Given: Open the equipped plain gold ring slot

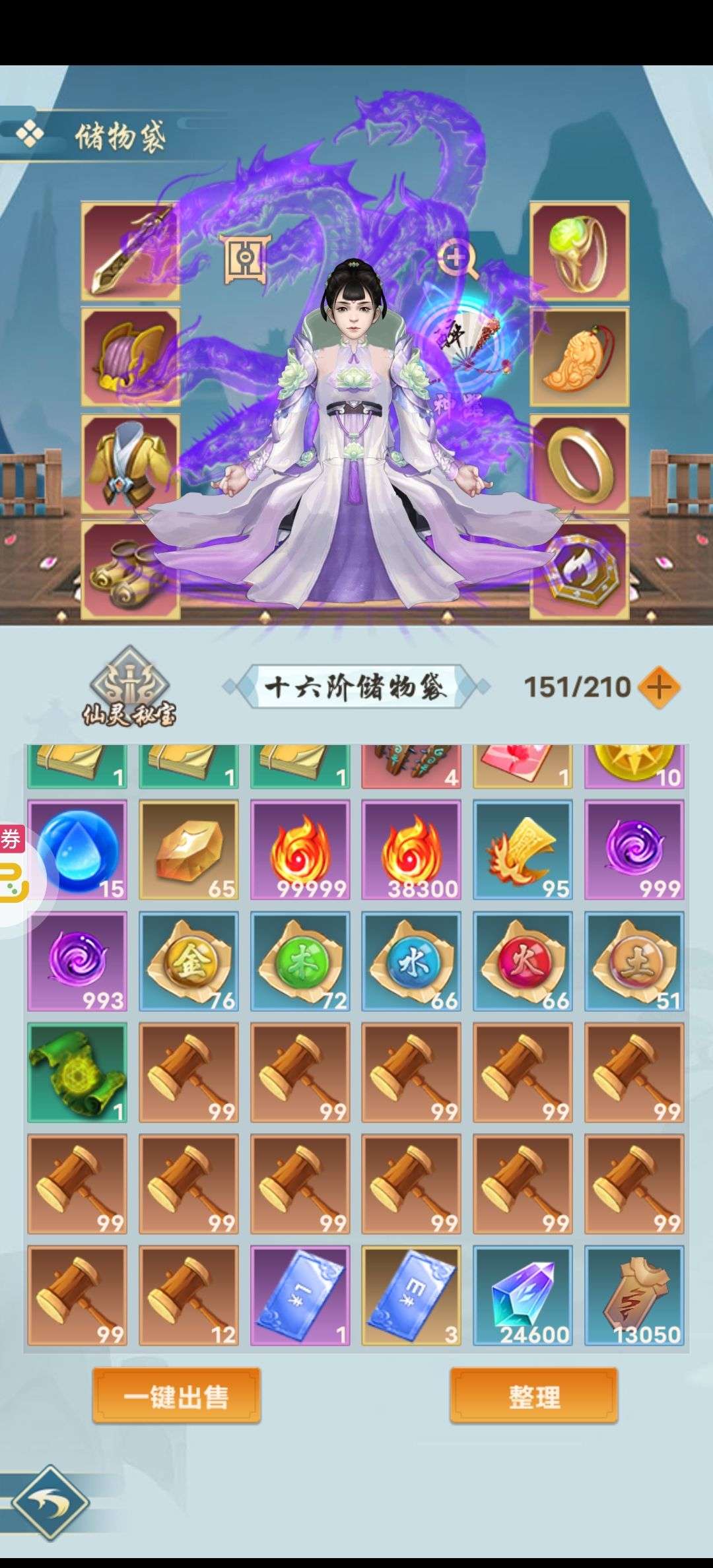Looking at the screenshot, I should click(580, 463).
